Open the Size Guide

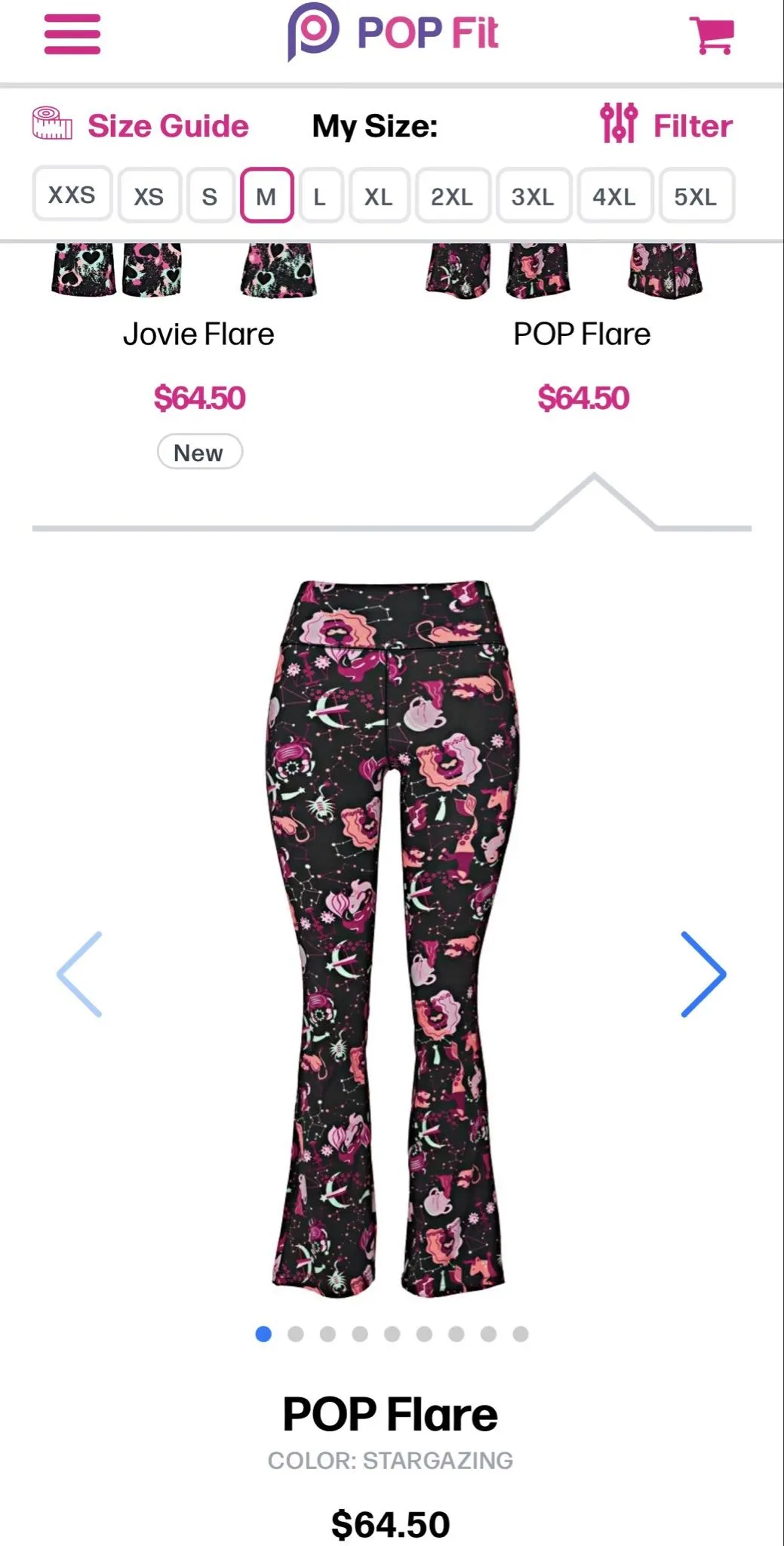click(140, 125)
